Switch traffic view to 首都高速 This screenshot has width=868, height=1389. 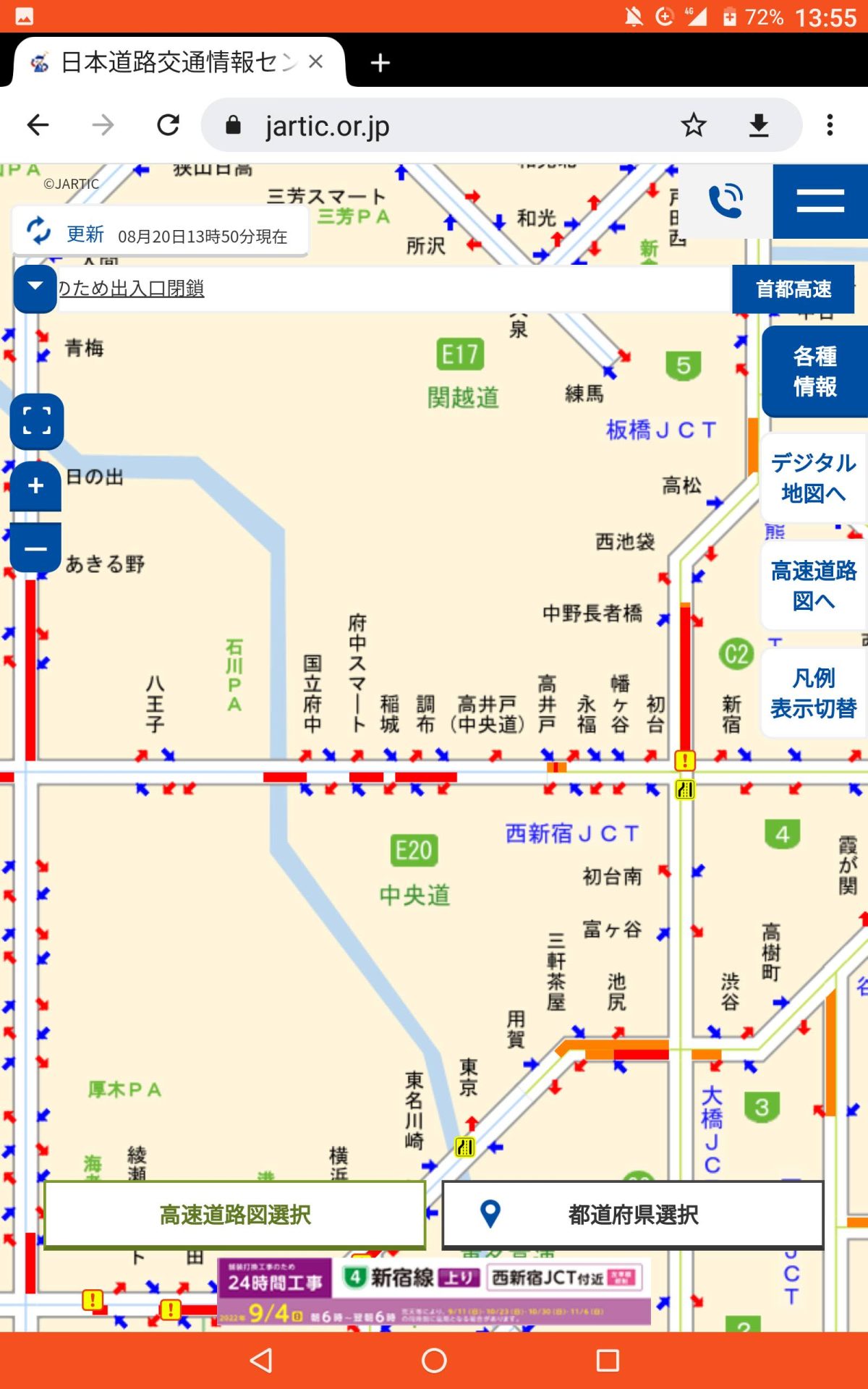pos(793,289)
